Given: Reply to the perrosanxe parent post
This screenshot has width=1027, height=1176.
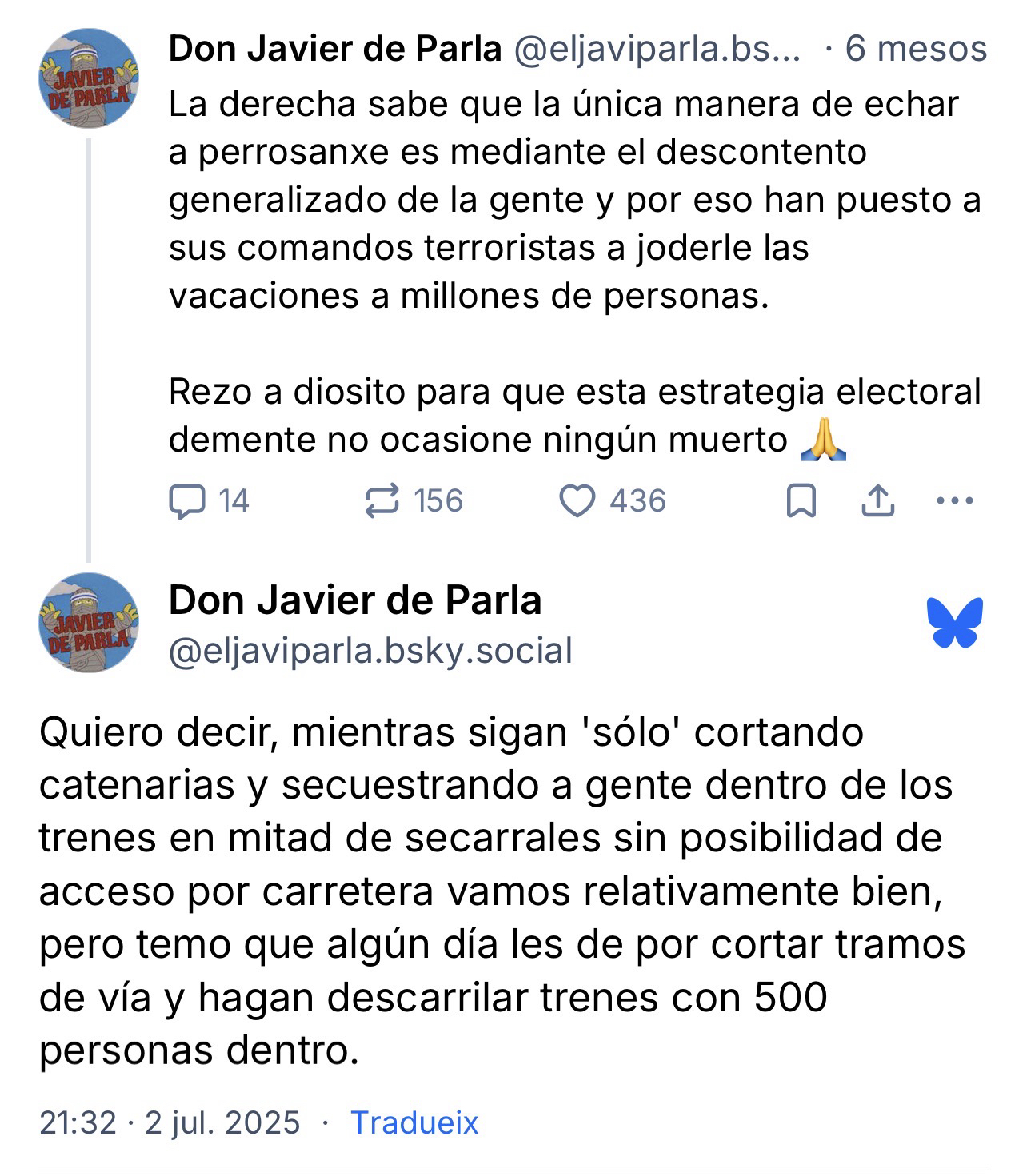Looking at the screenshot, I should [187, 501].
